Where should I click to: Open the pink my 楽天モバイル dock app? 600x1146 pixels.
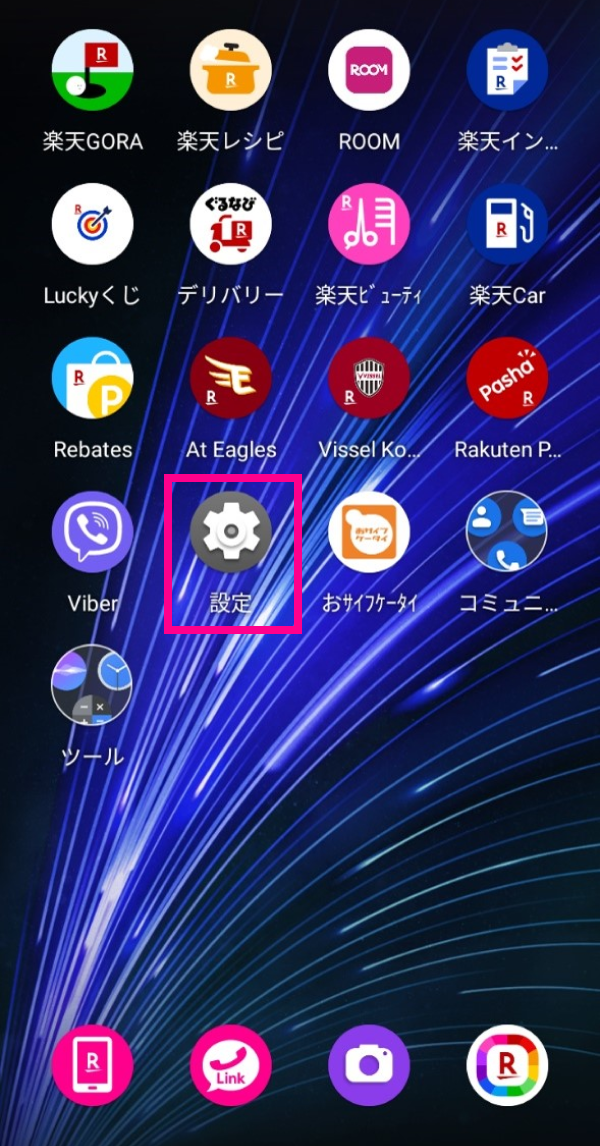click(92, 1066)
